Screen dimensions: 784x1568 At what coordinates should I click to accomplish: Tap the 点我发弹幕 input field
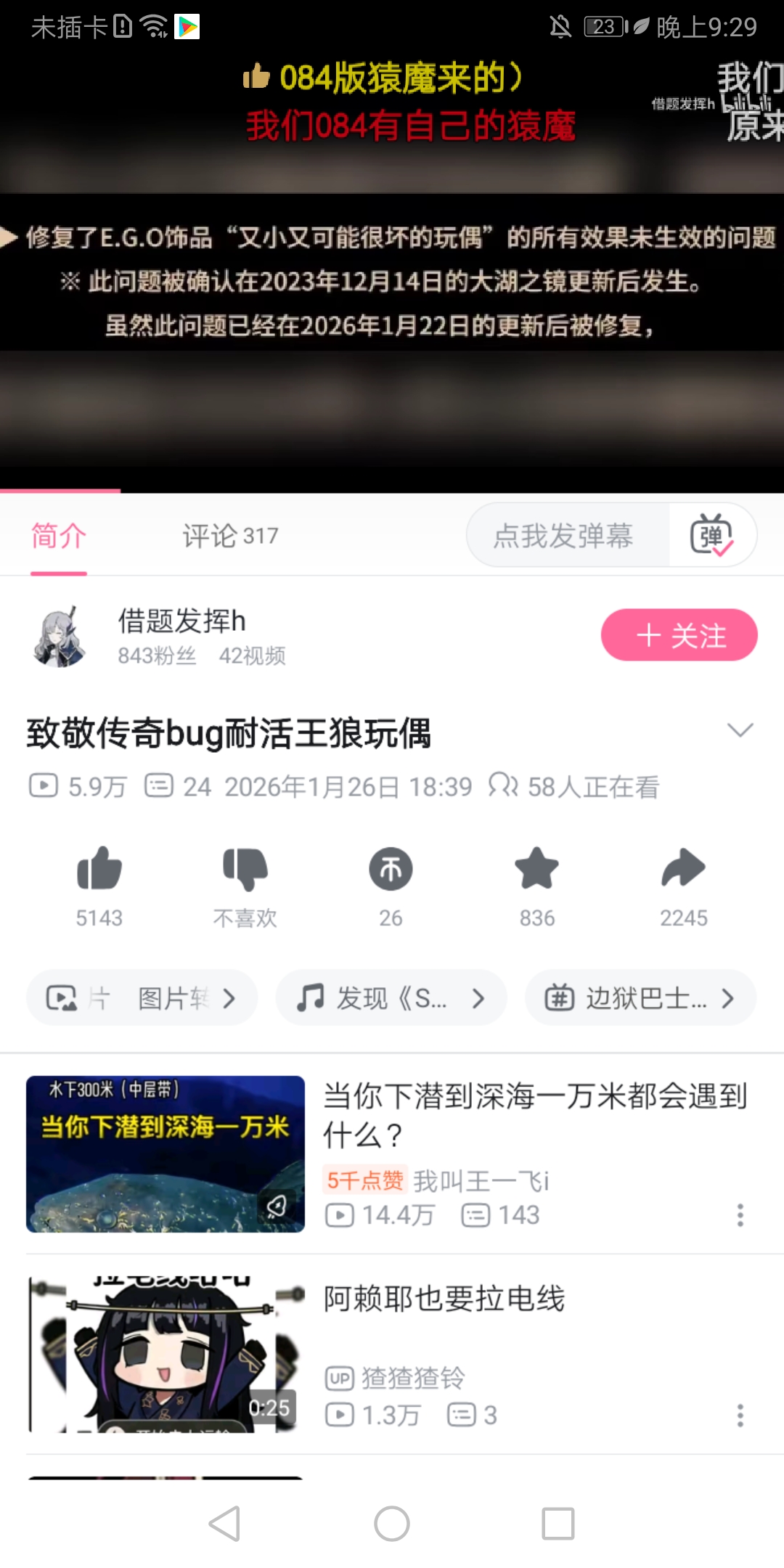point(564,536)
